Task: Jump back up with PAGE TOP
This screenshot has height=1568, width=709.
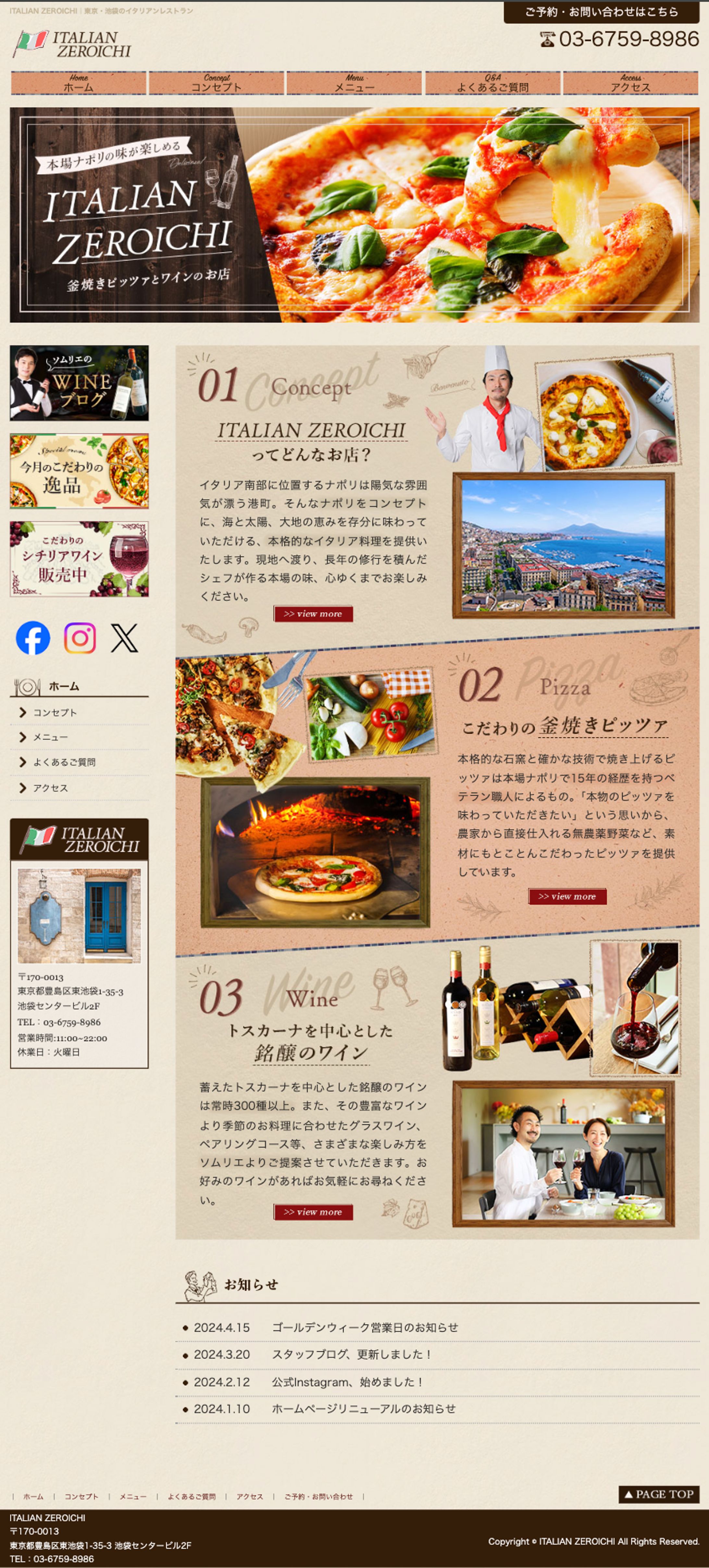Action: tap(658, 1494)
